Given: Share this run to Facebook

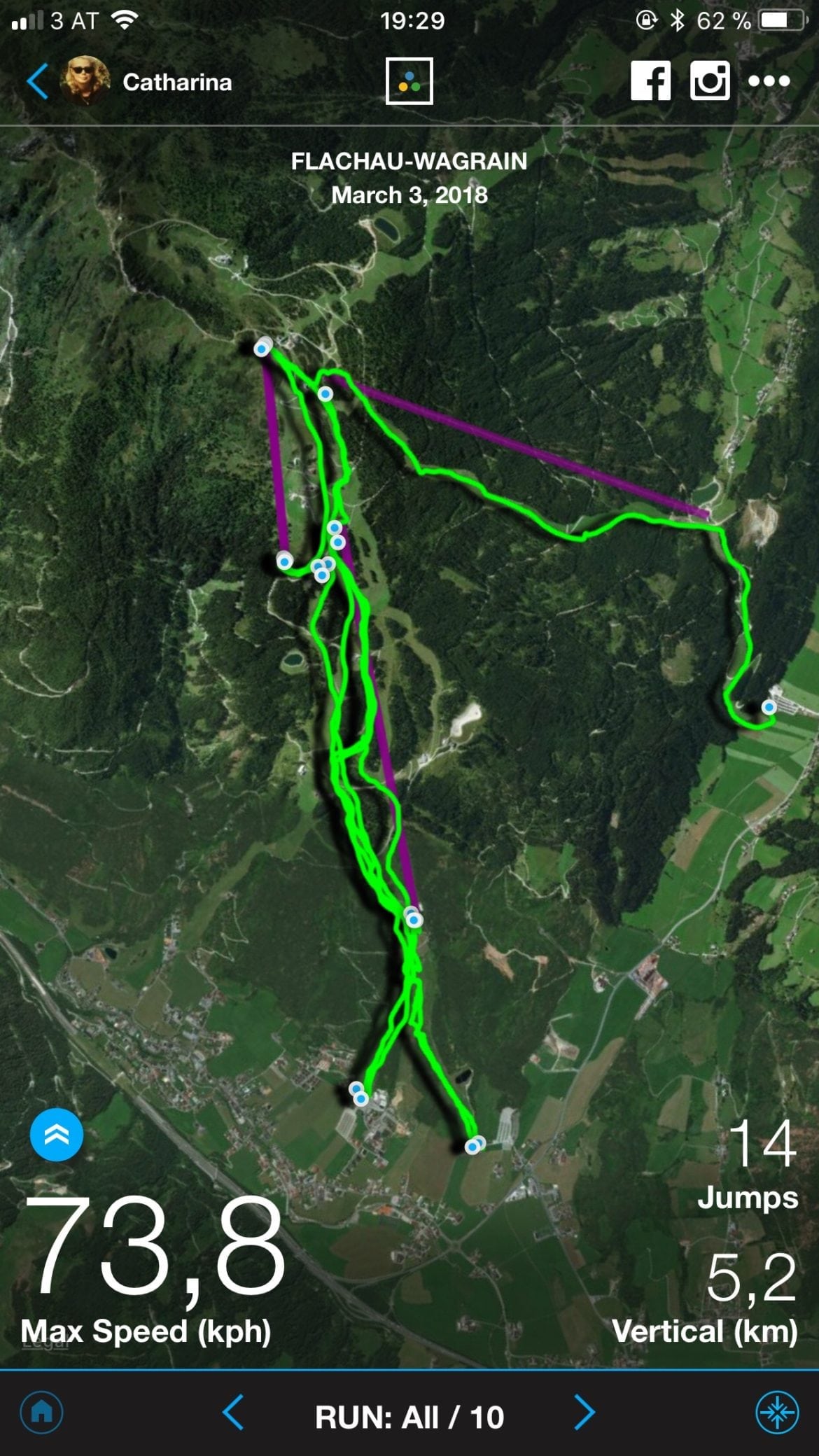Looking at the screenshot, I should pos(650,81).
